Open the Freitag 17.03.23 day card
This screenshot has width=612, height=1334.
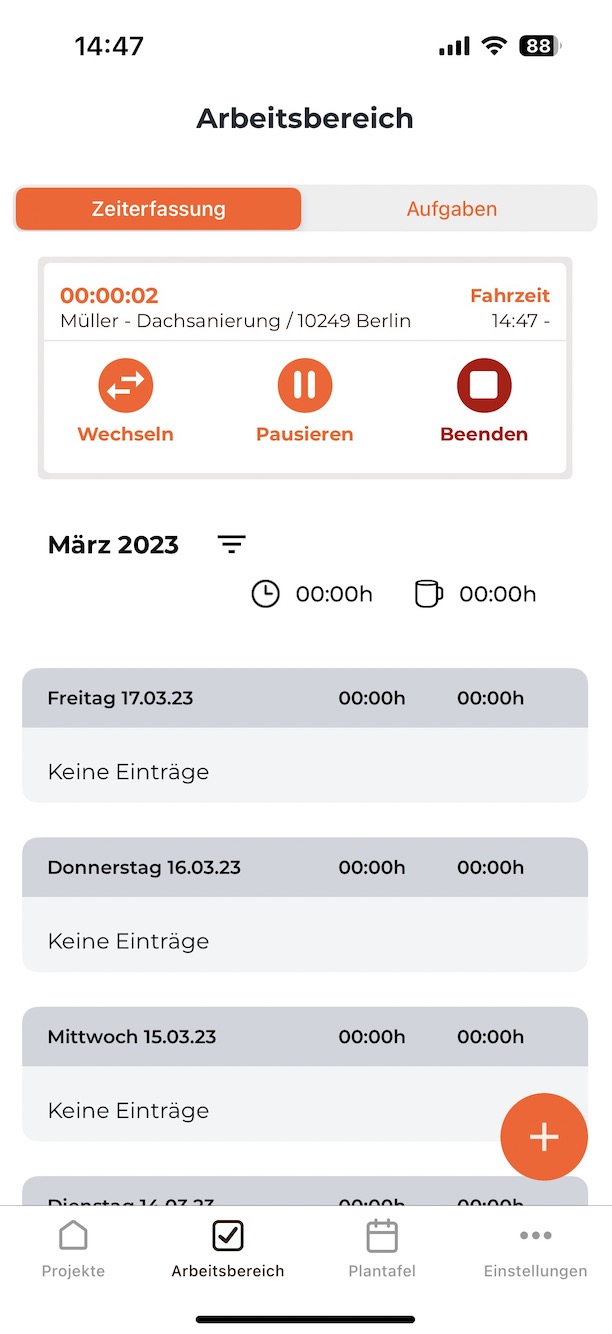305,735
